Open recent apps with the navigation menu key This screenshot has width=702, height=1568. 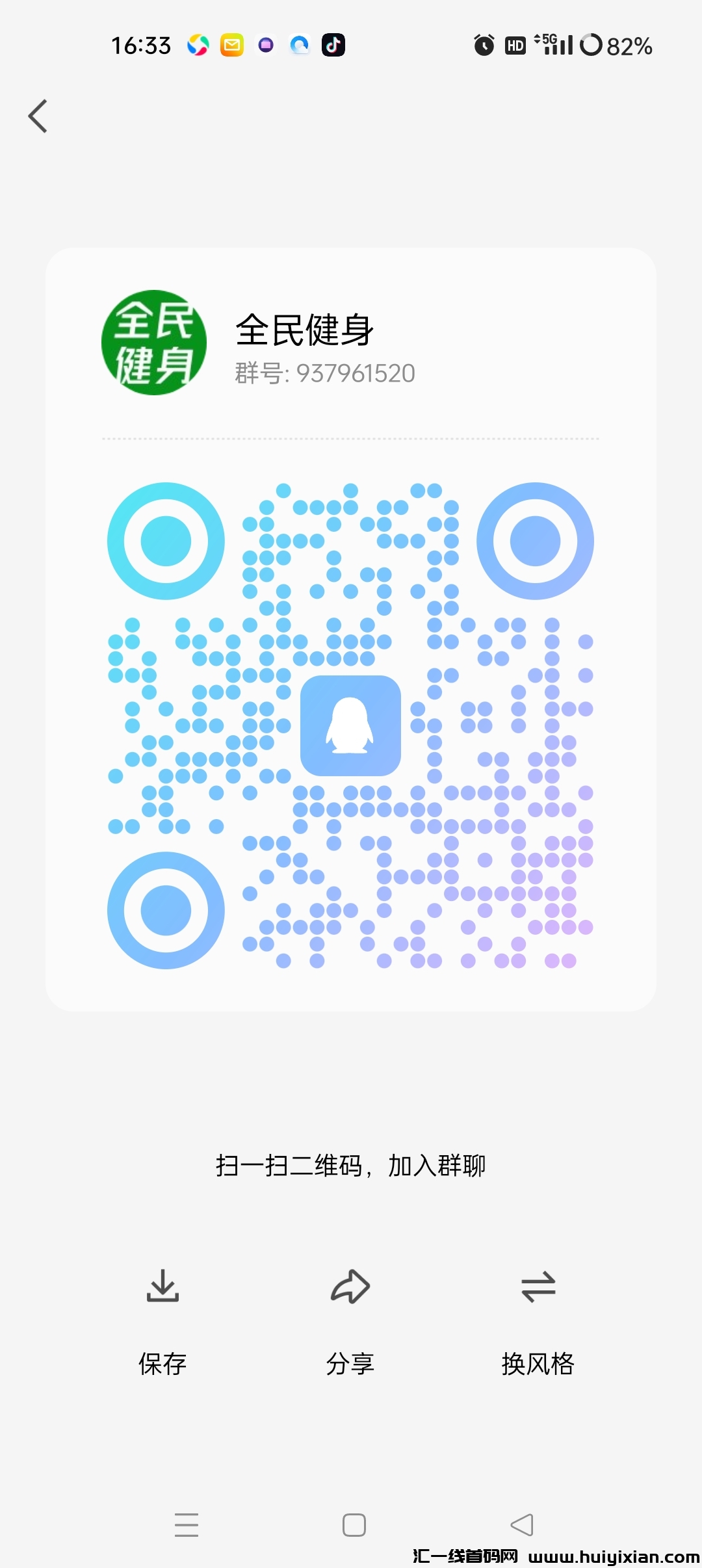187,1524
